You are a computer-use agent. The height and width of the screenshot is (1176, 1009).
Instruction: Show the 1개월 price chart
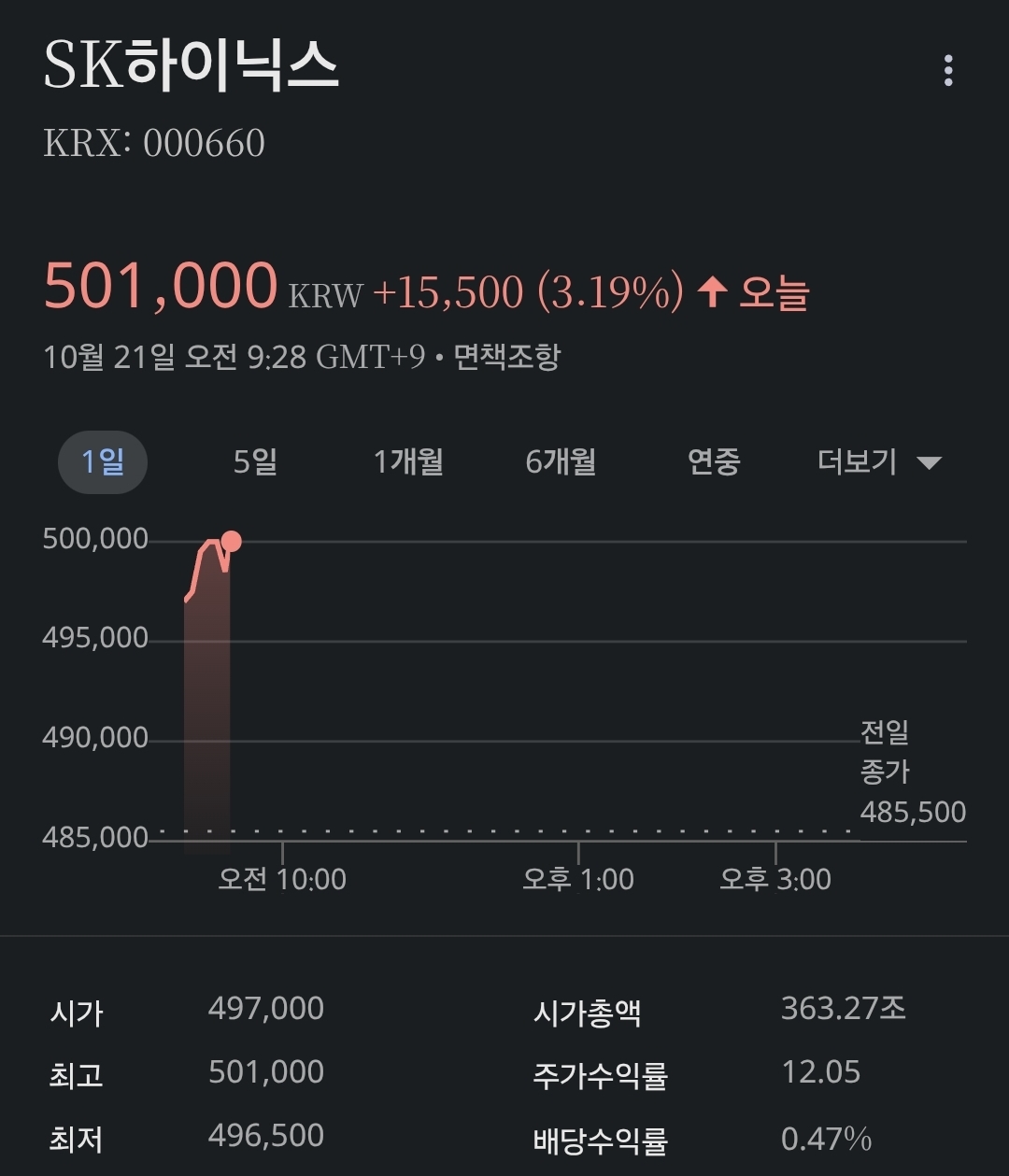[408, 461]
